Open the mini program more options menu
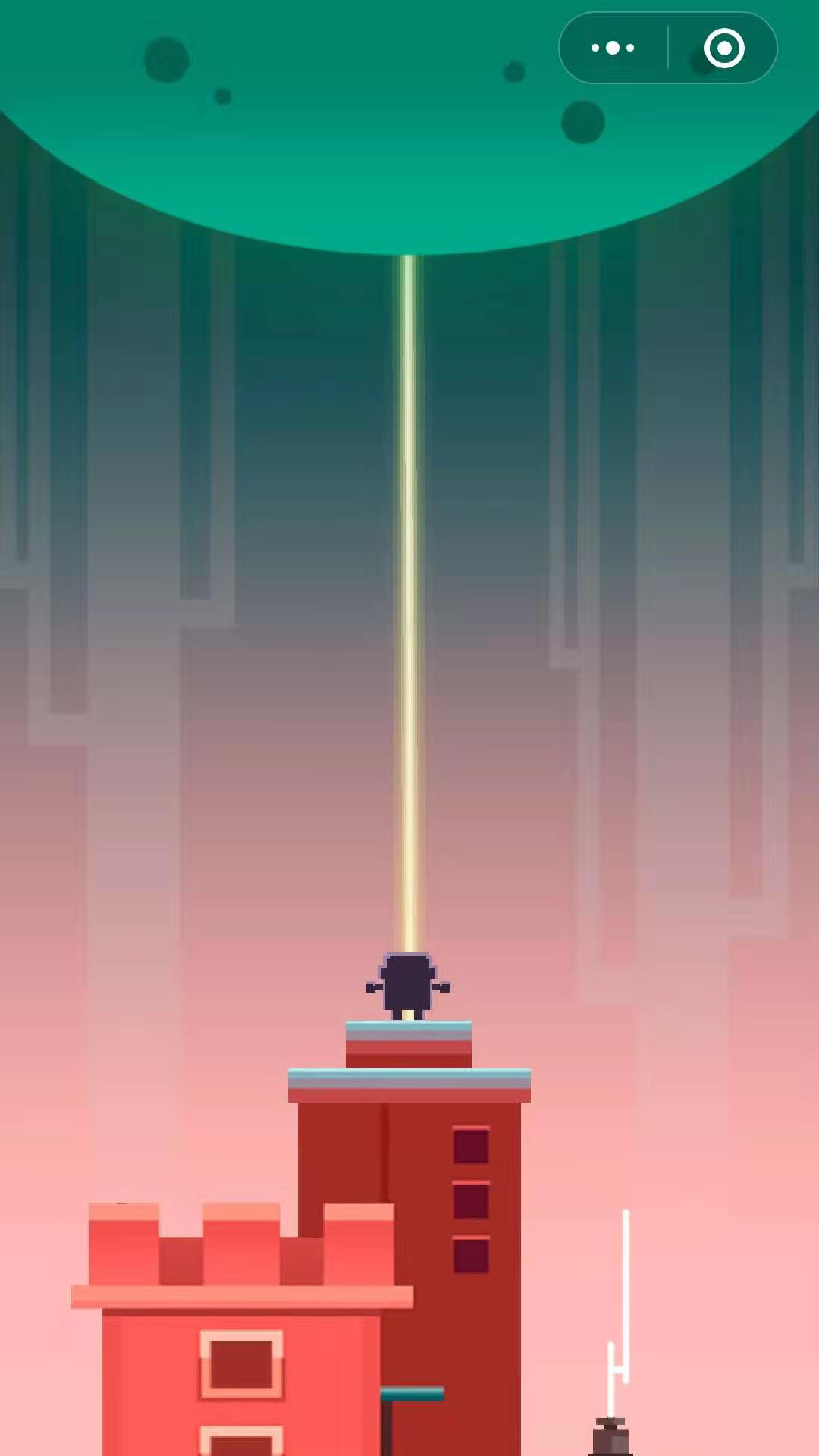This screenshot has width=819, height=1456. pos(613,48)
